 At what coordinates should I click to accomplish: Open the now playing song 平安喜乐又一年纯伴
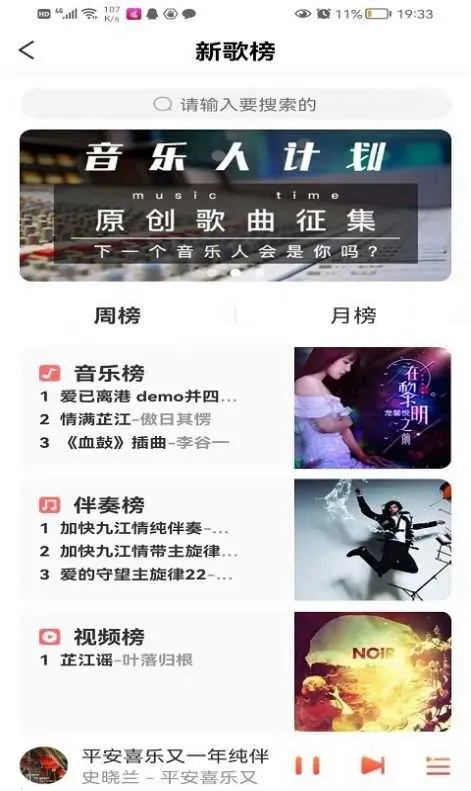[175, 765]
